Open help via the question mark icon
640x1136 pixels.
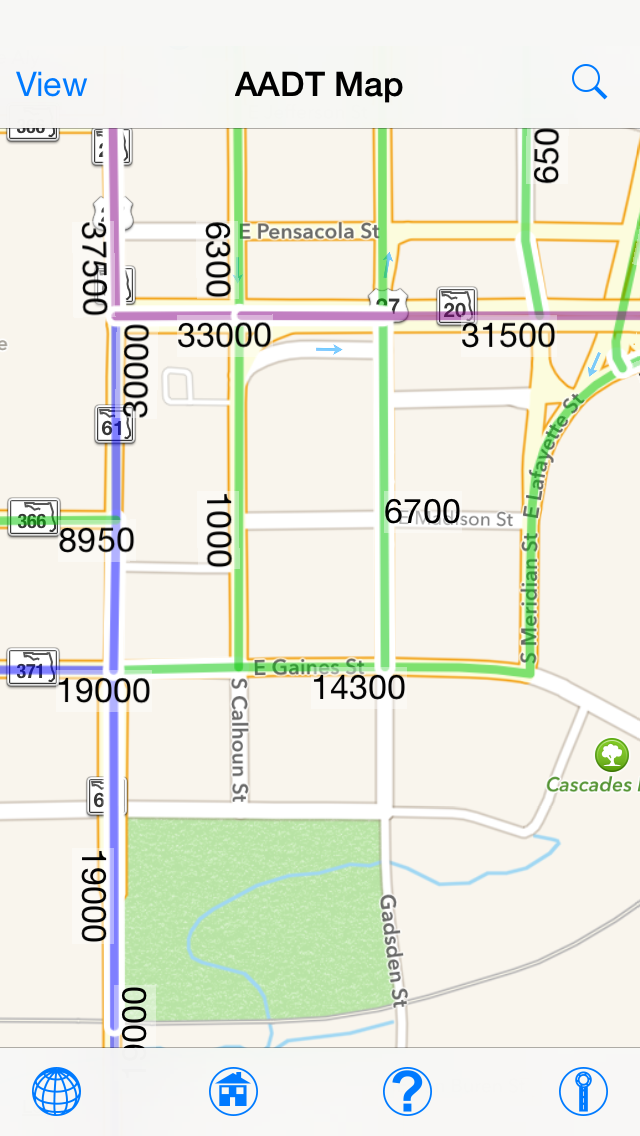[x=408, y=1091]
